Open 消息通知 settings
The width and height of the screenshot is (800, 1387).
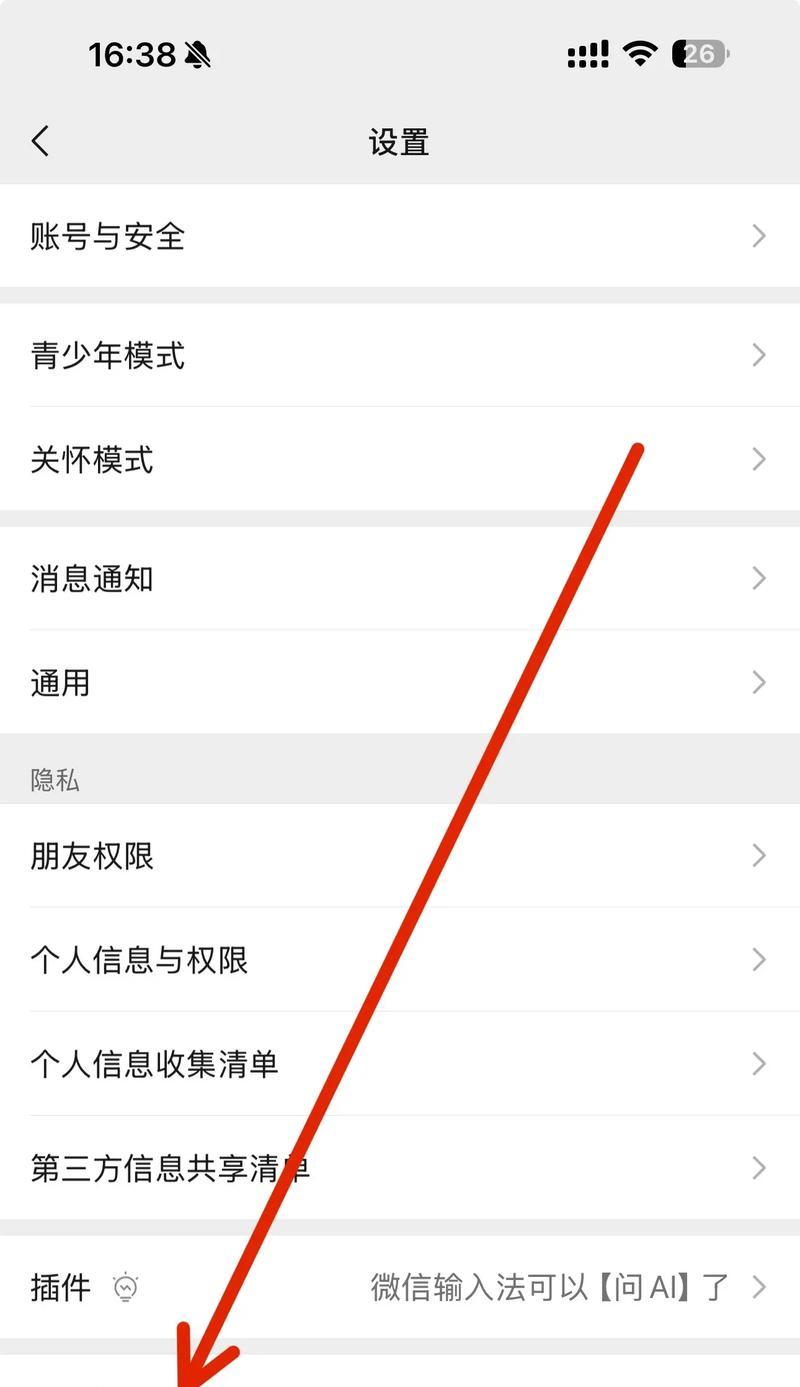coord(400,578)
